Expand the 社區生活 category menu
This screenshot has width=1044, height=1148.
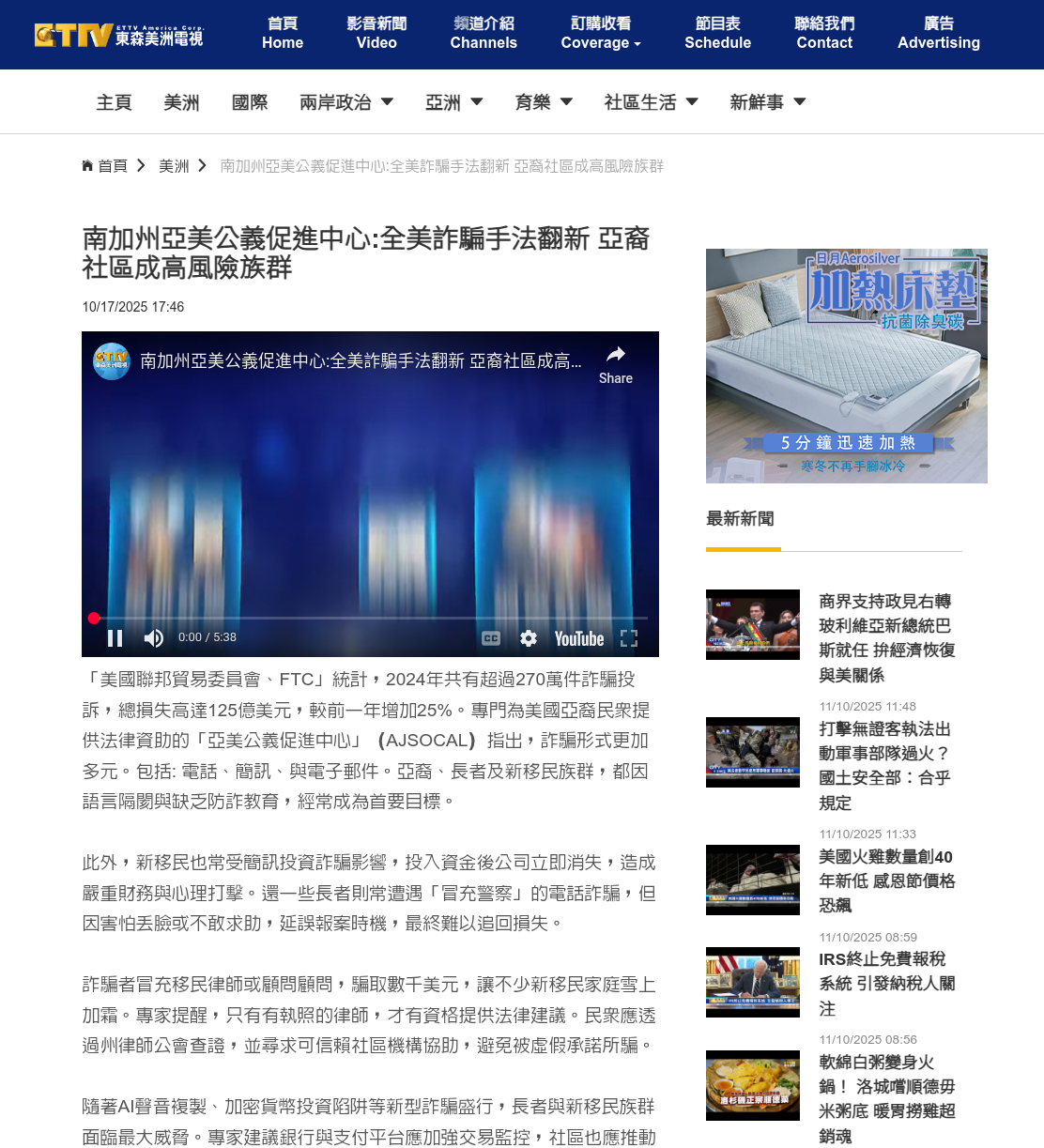coord(651,102)
